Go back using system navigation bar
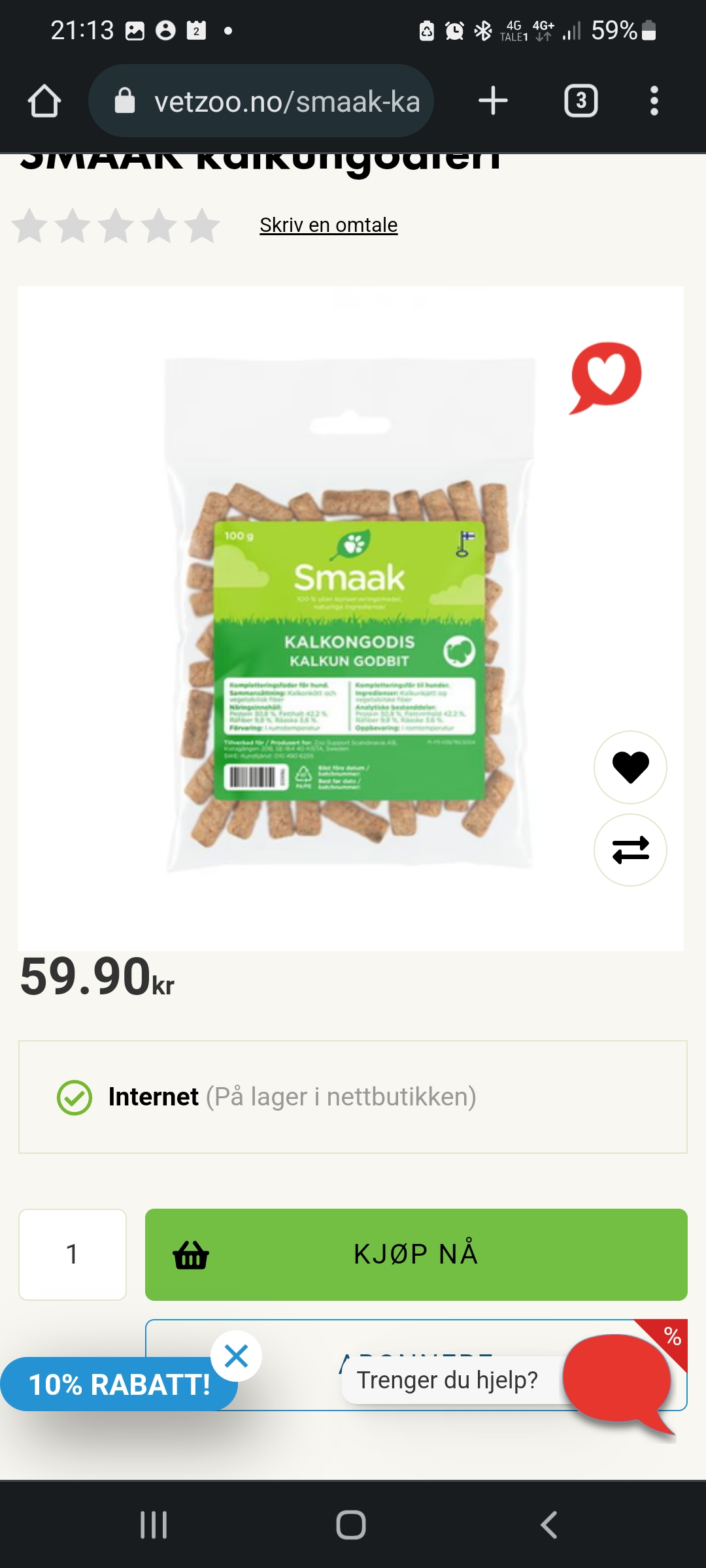This screenshot has height=1568, width=706. tap(549, 1525)
